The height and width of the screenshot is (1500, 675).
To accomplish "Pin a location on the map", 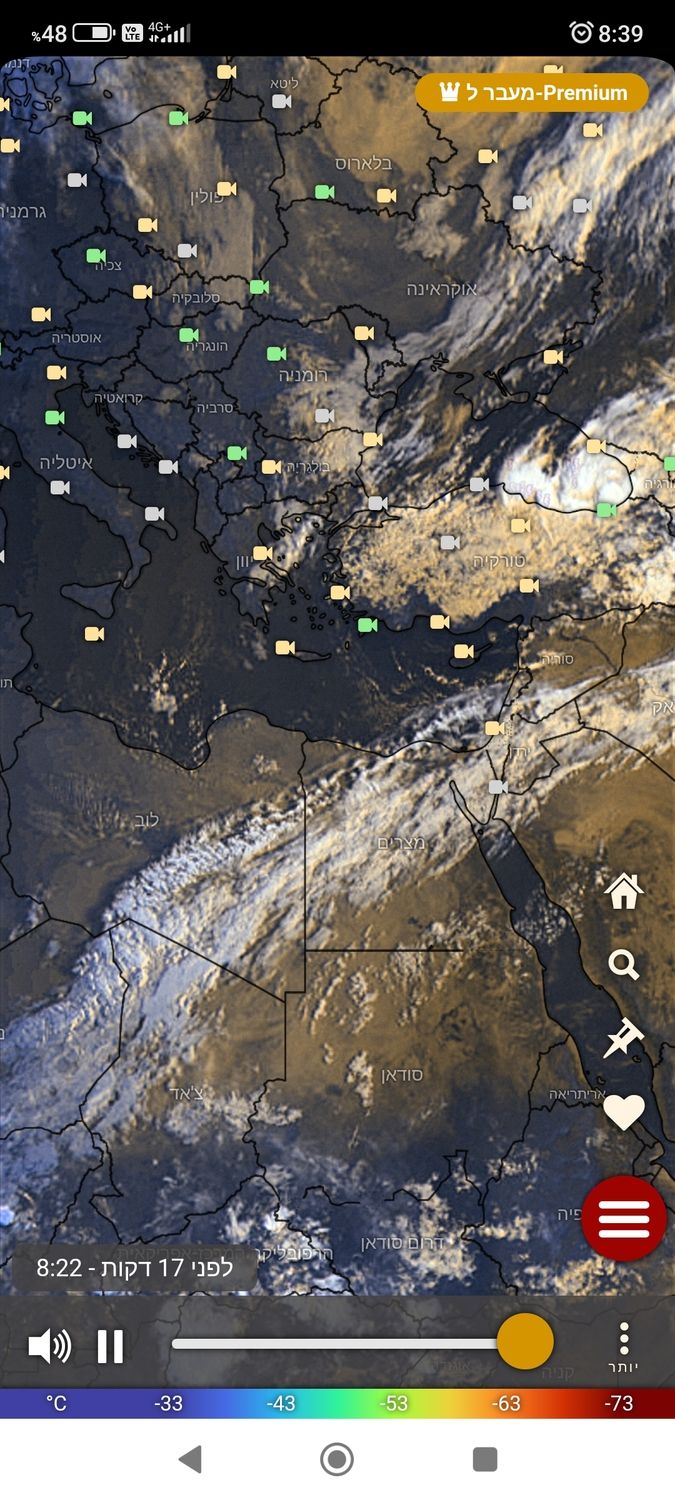I will pos(624,1039).
